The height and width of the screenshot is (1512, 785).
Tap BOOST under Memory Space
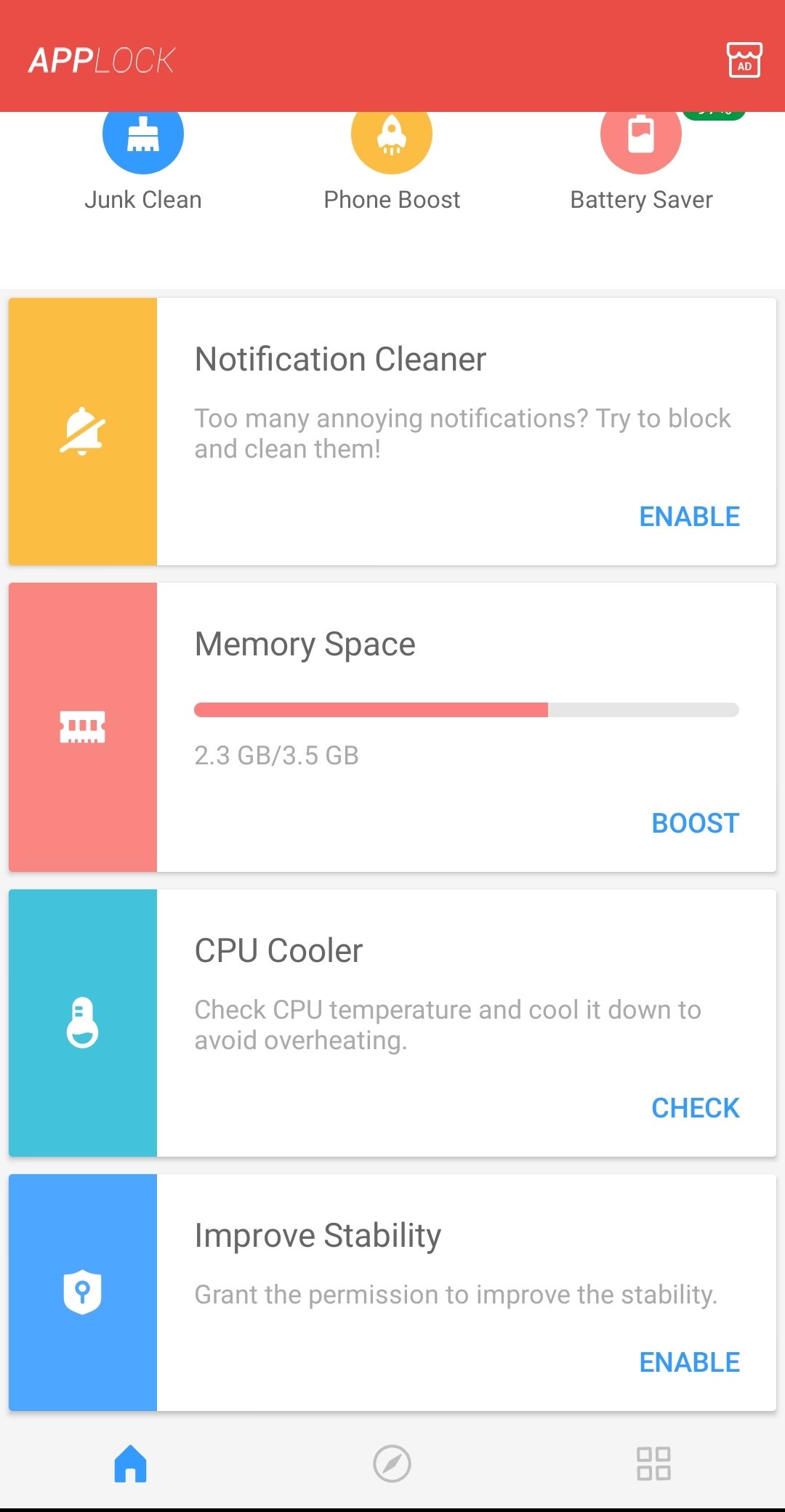[x=695, y=823]
